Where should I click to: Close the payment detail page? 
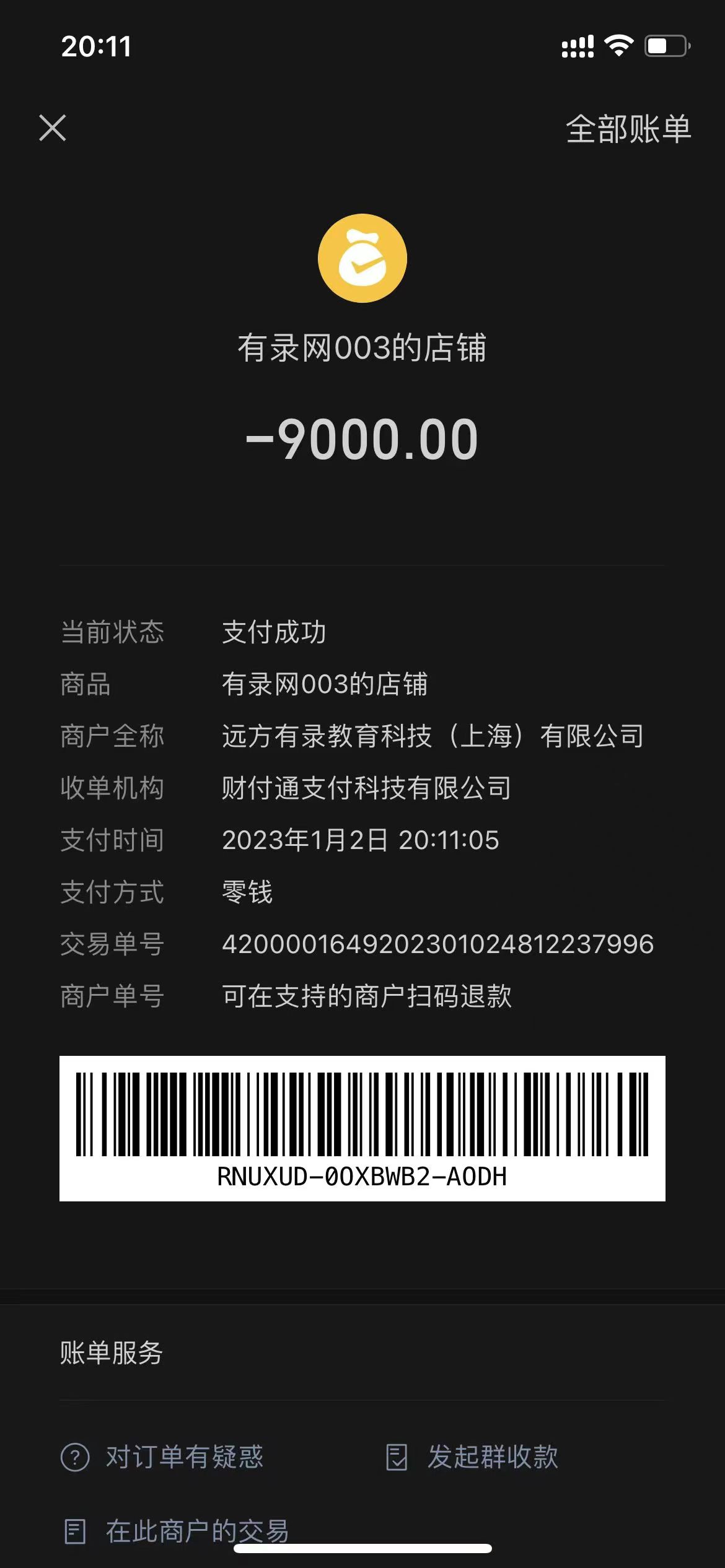tap(53, 128)
